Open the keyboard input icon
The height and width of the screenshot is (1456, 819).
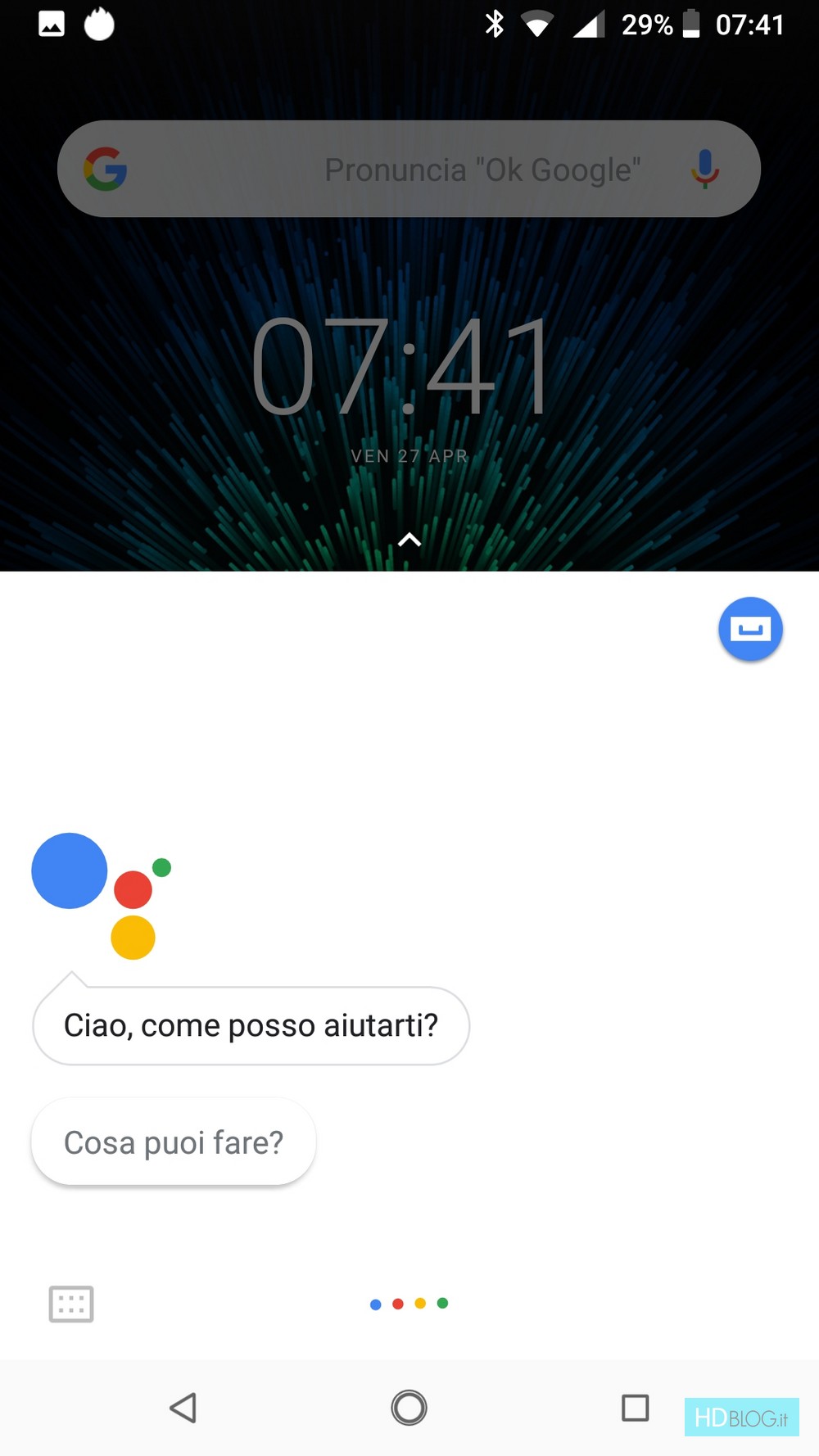tap(71, 1304)
